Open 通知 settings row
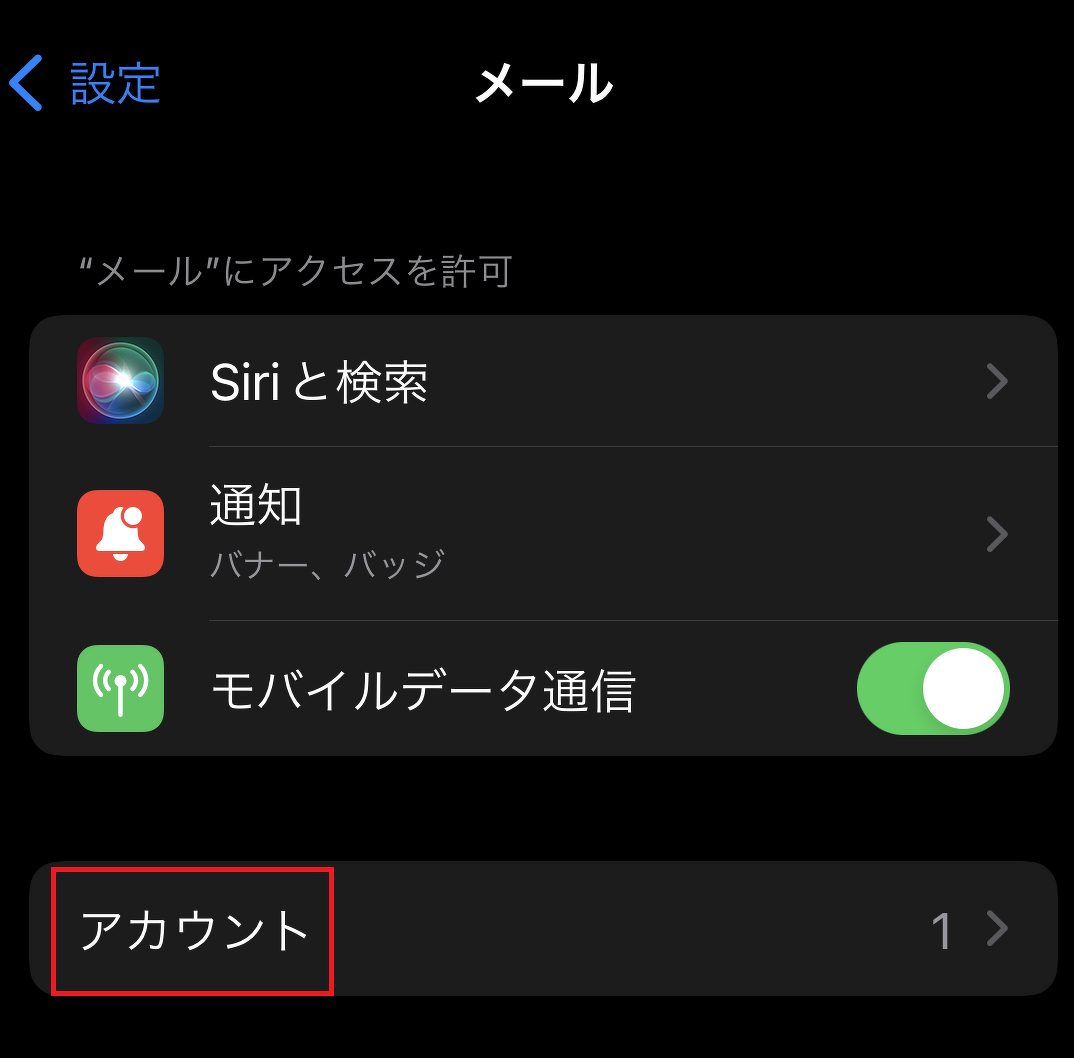 tap(540, 535)
